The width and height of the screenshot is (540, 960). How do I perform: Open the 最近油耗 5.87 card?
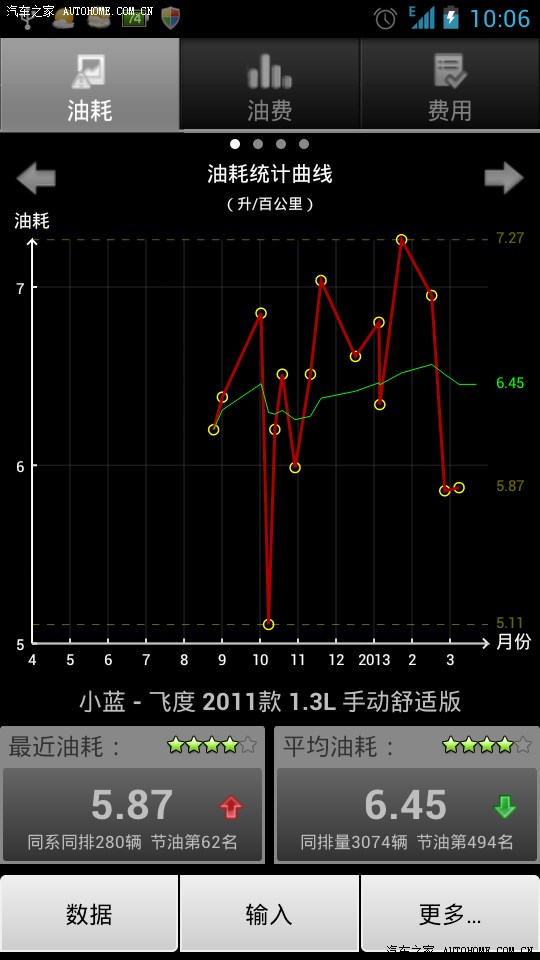click(x=132, y=795)
